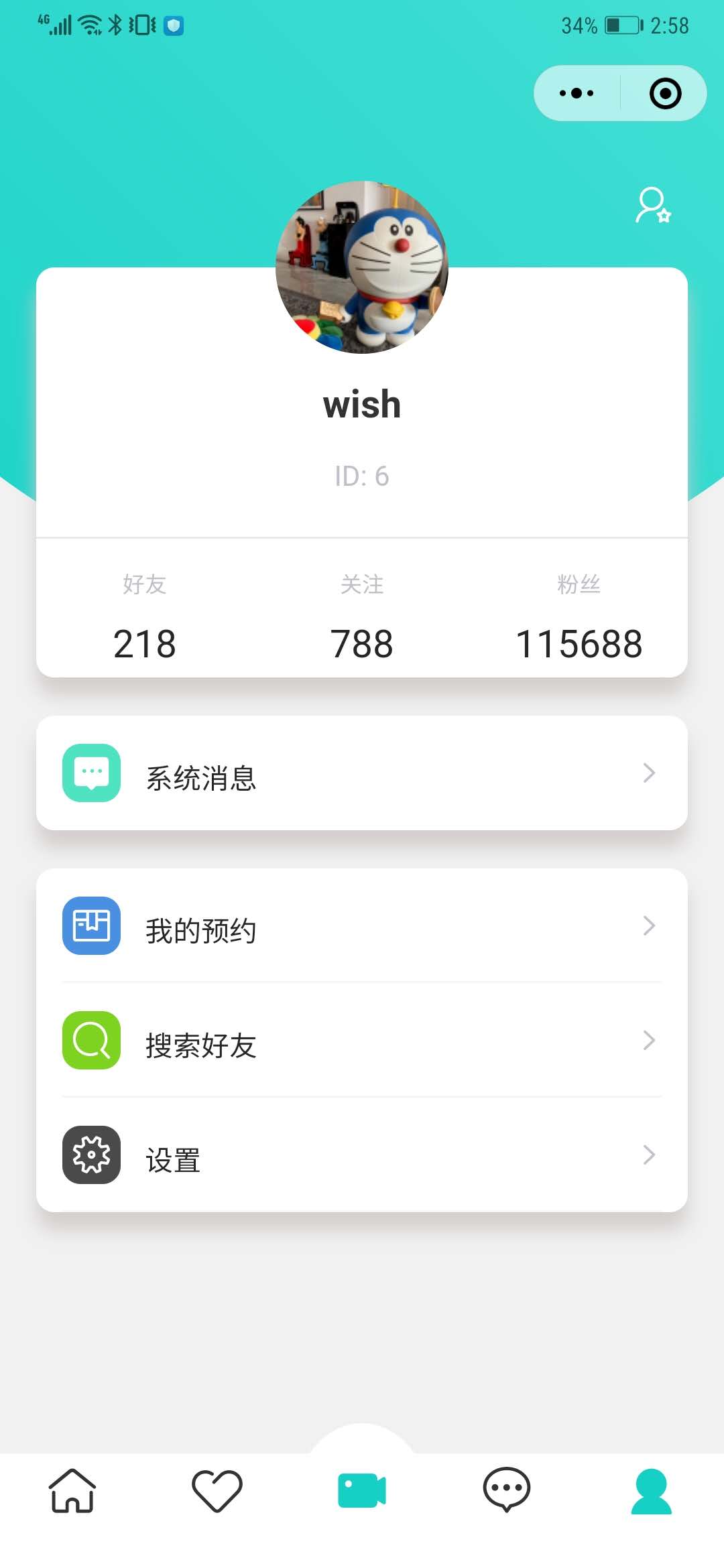
Task: Tap the center video camera button
Action: 362,1490
